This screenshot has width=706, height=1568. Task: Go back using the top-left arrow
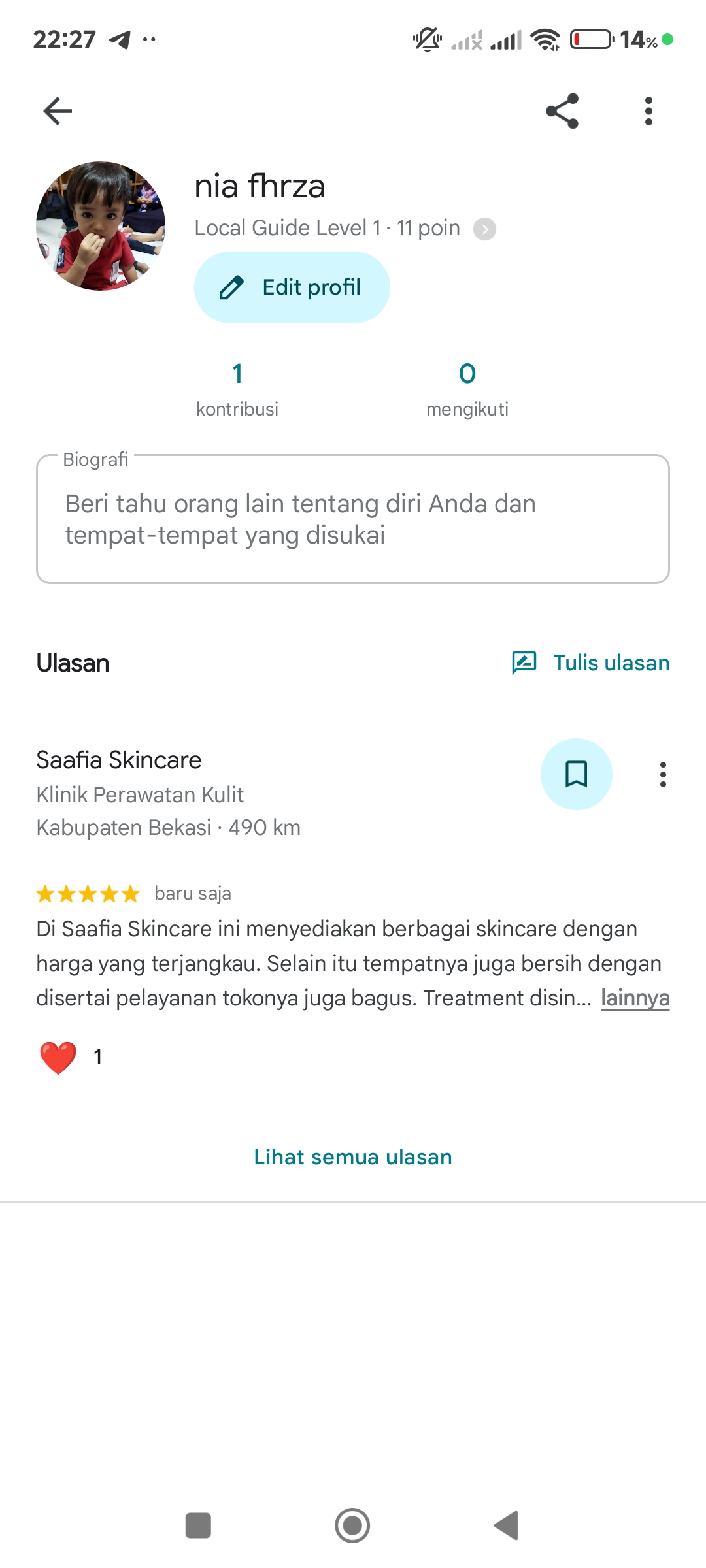58,111
